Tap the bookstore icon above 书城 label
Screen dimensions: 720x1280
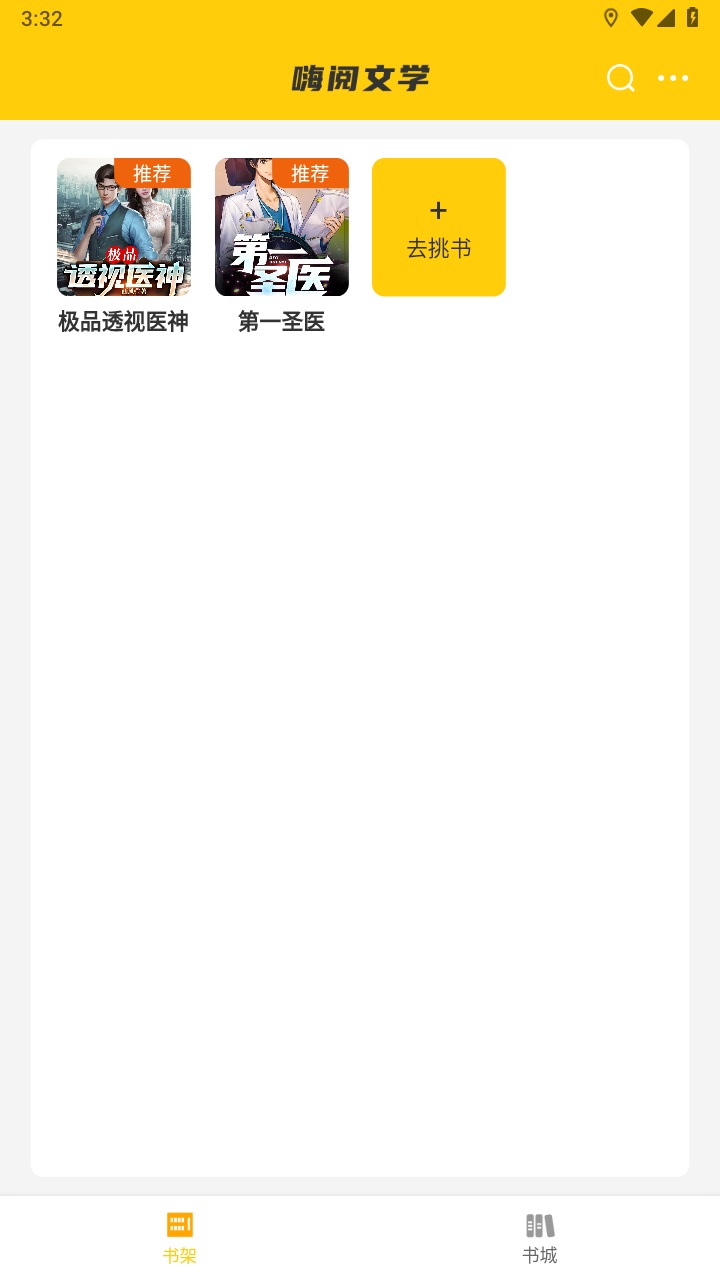[539, 1222]
